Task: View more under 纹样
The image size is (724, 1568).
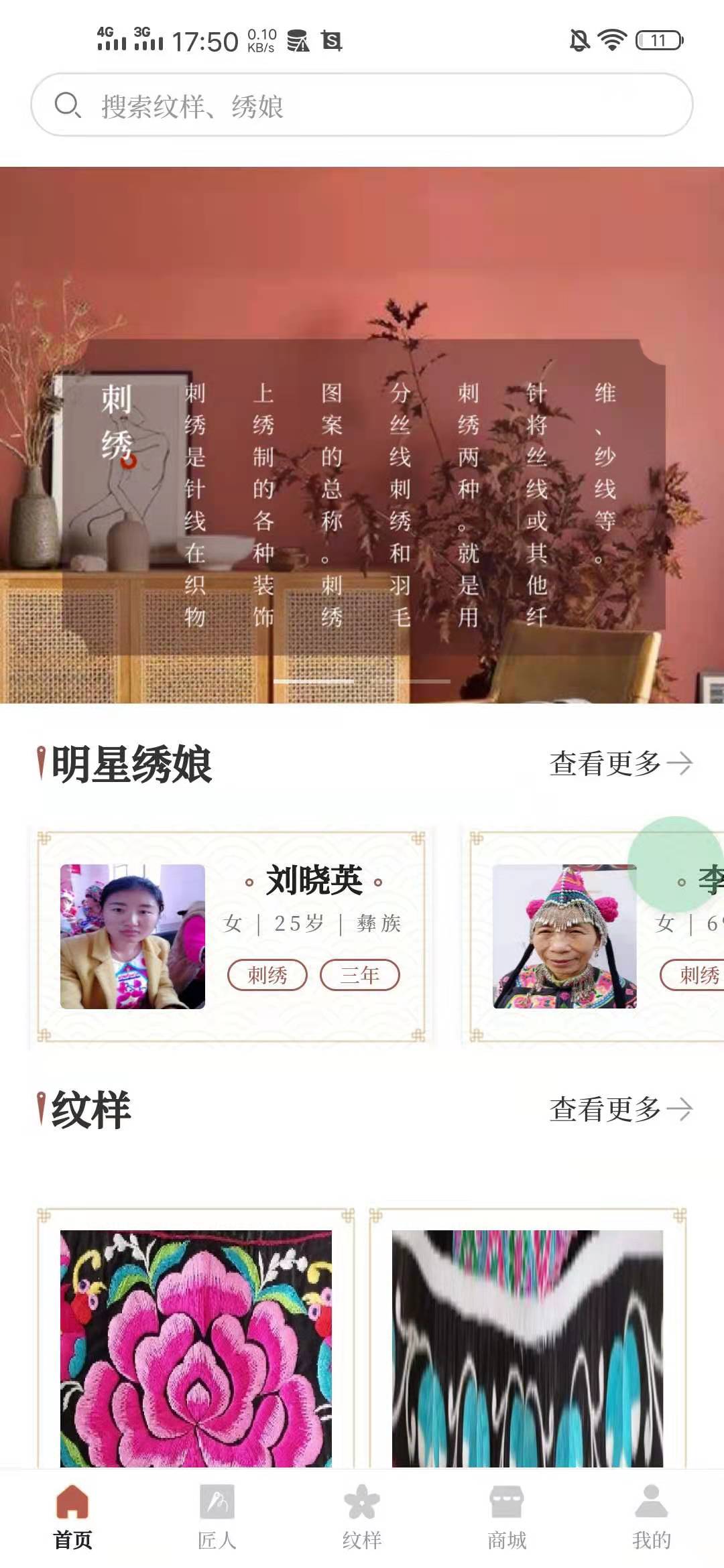Action: click(x=621, y=1109)
